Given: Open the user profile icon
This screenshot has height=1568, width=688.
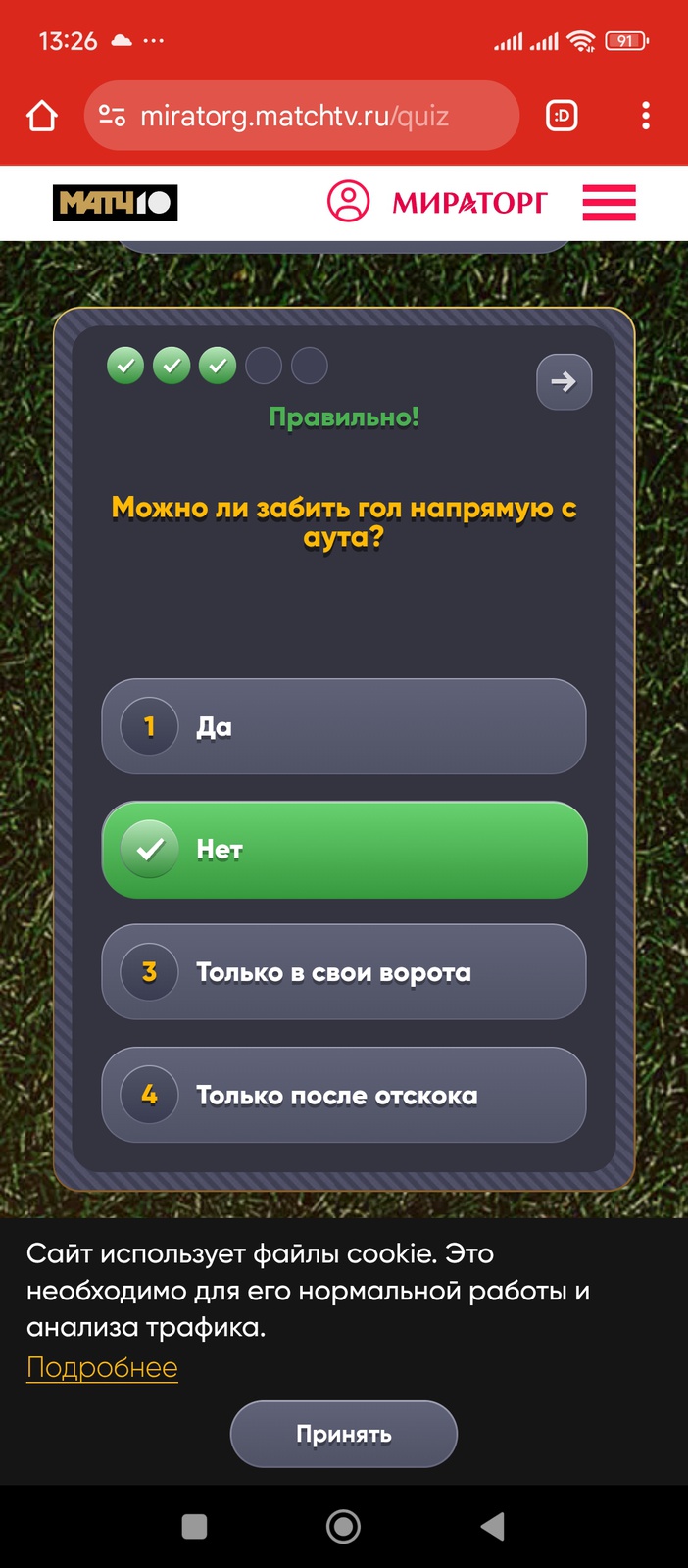Looking at the screenshot, I should click(348, 201).
